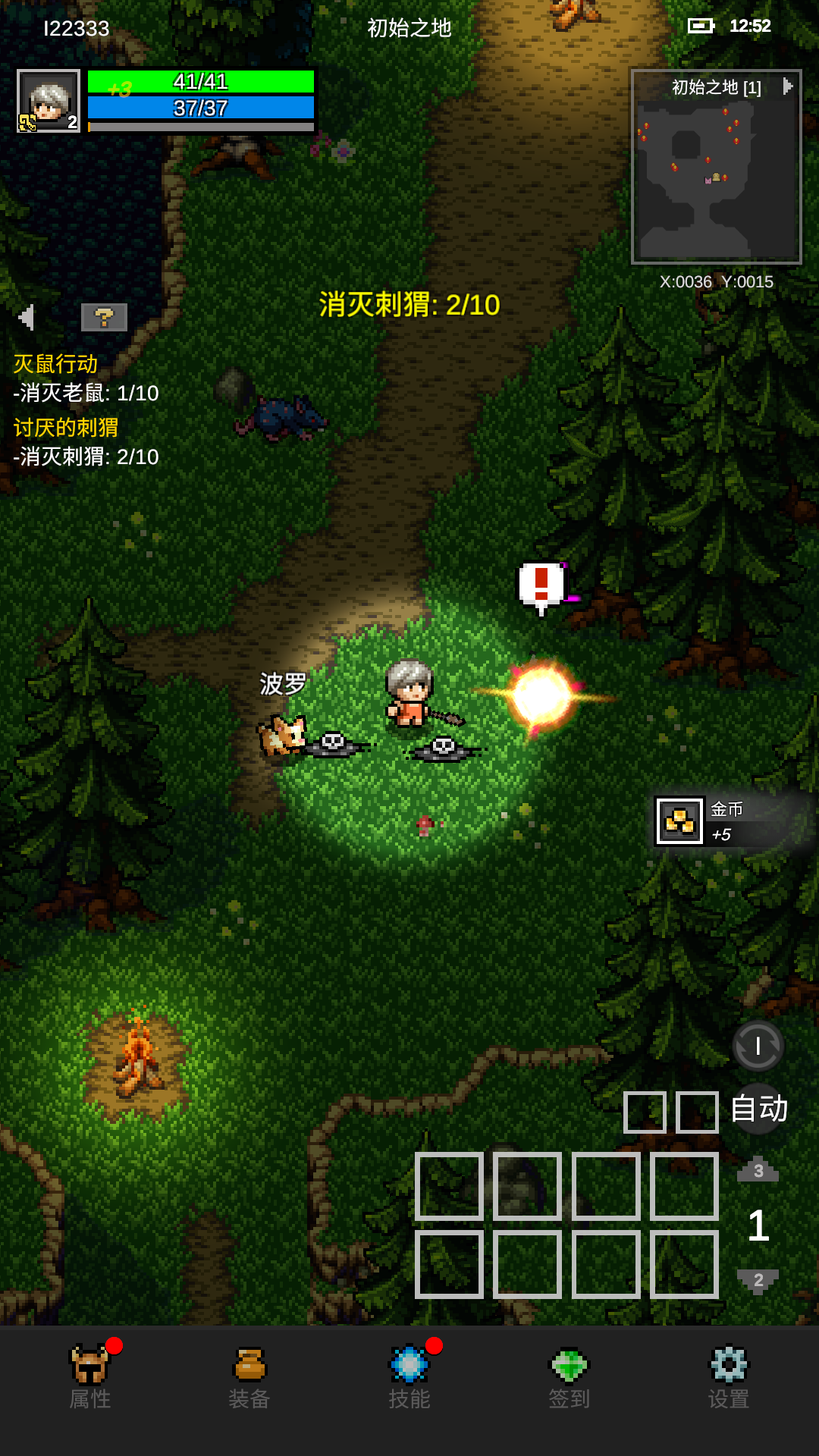Open the 初始之地 minimap
This screenshot has height=1456, width=819.
point(716,174)
